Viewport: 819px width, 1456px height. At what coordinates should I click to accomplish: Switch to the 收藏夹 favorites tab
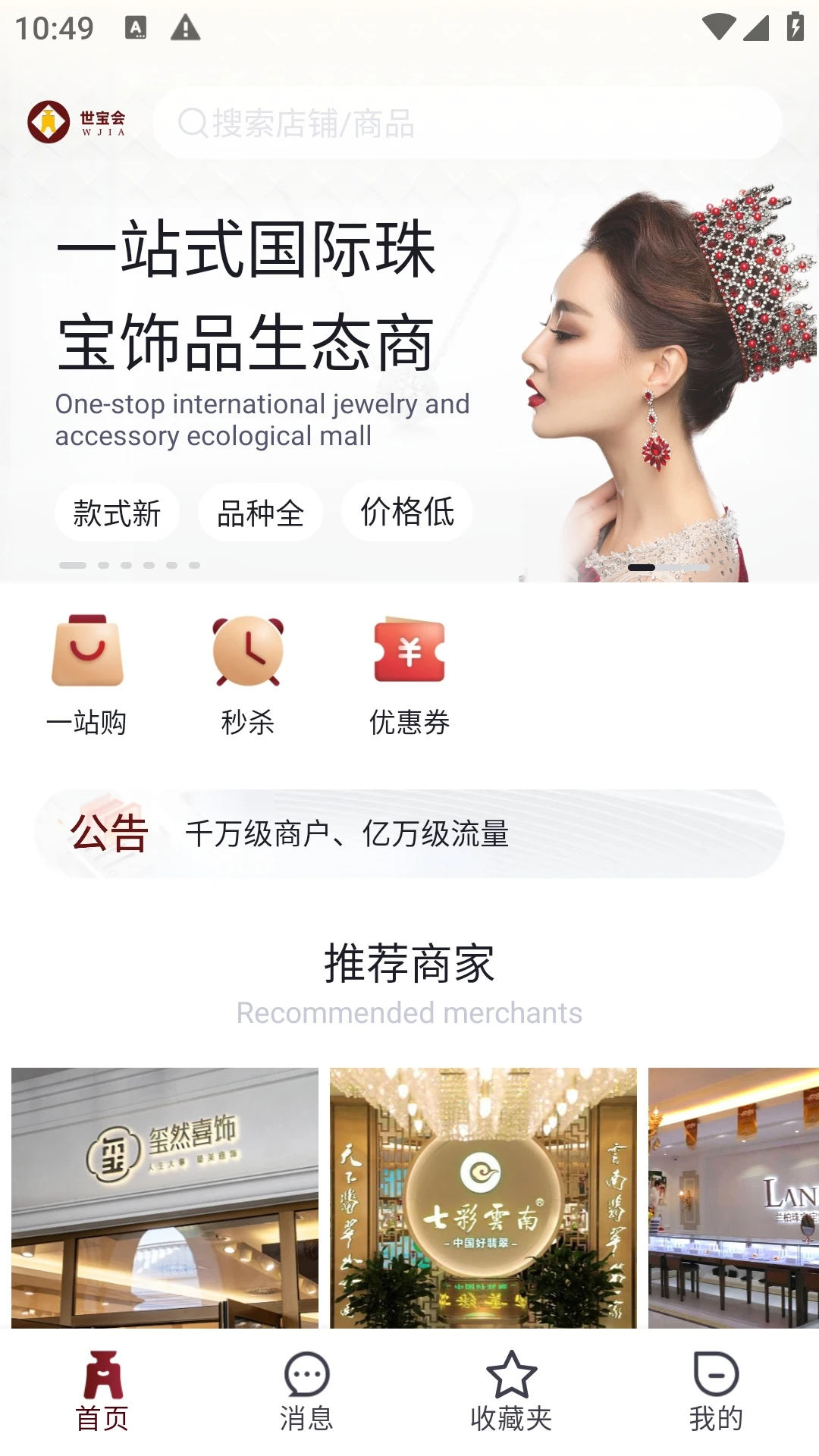(512, 1392)
